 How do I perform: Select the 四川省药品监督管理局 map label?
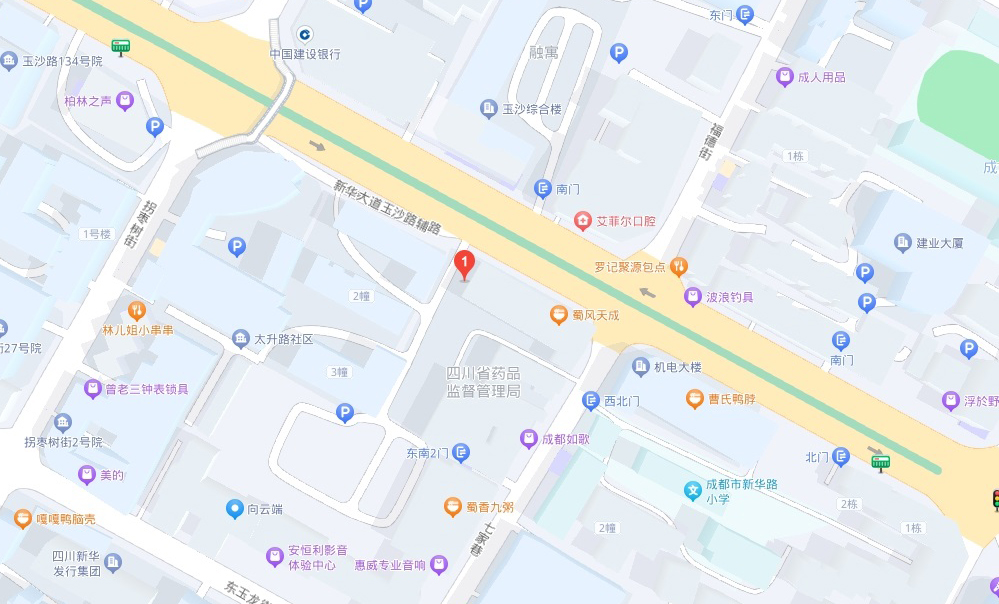(x=483, y=382)
